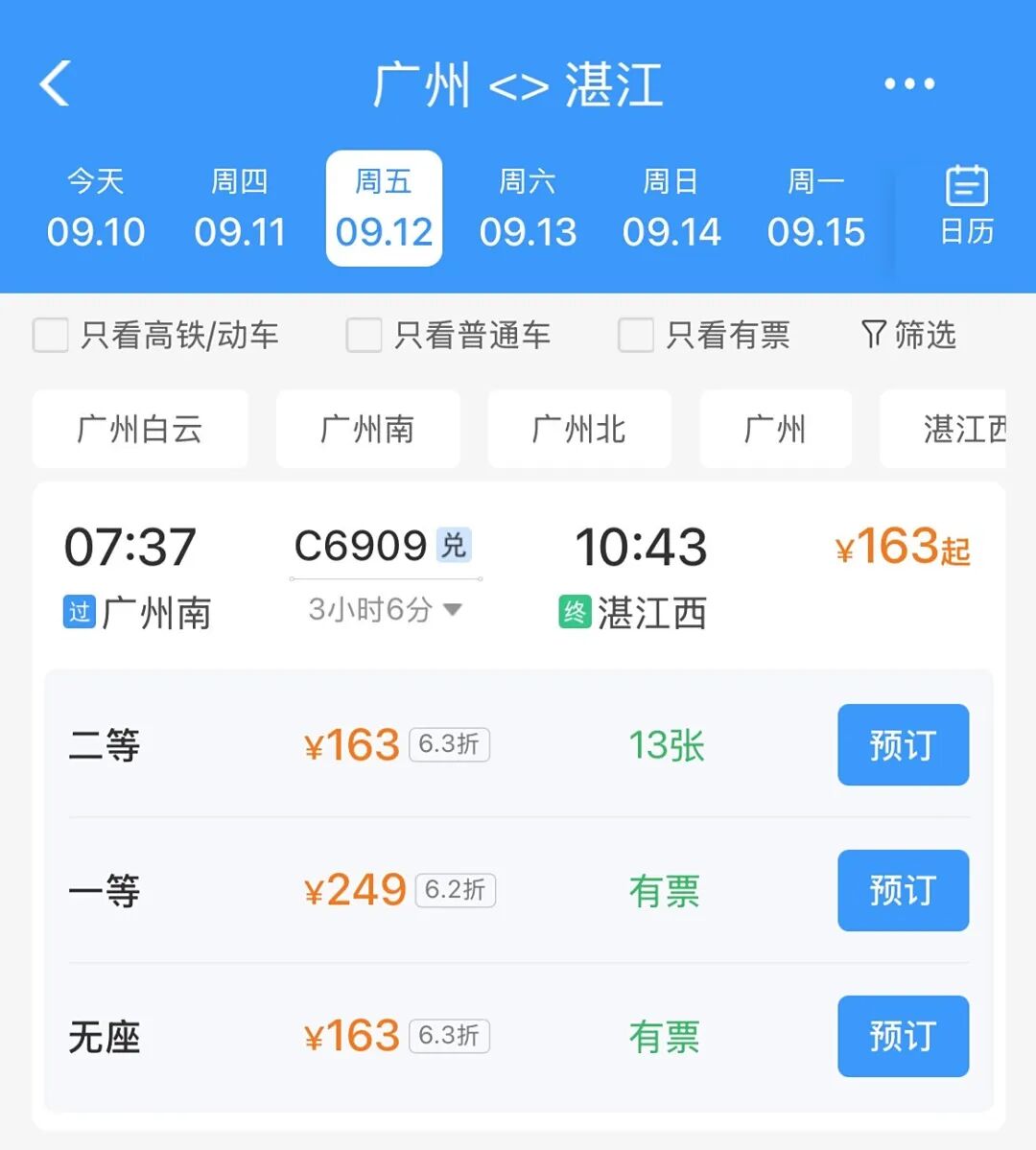The width and height of the screenshot is (1036, 1150).
Task: Select today's date 09.10
Action: [x=96, y=208]
